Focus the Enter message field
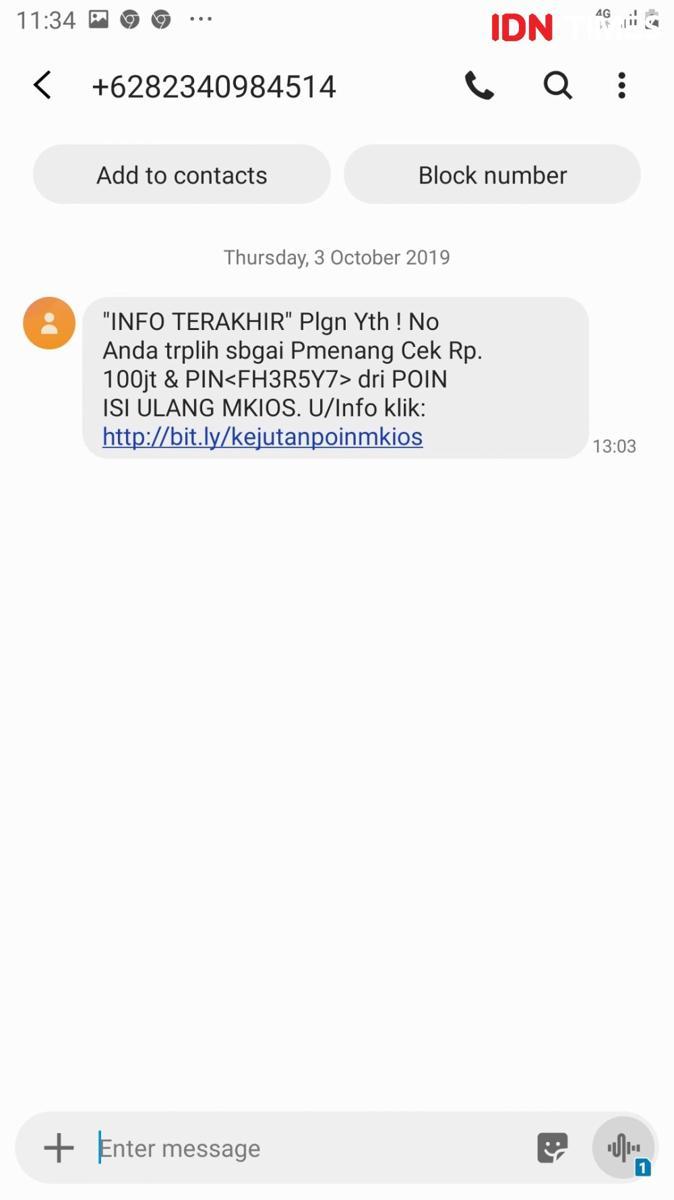 300,1148
